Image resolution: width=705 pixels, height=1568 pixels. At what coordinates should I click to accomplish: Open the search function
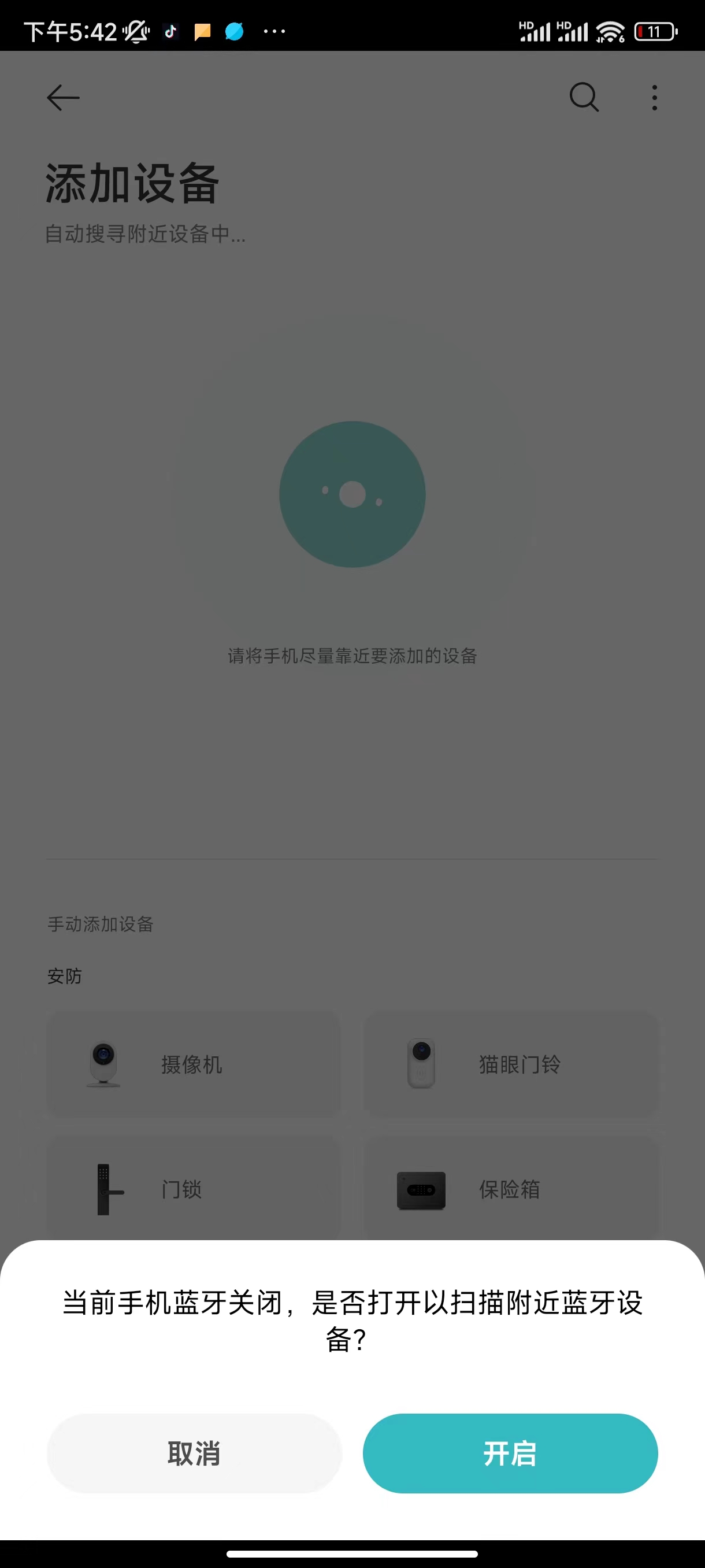582,97
